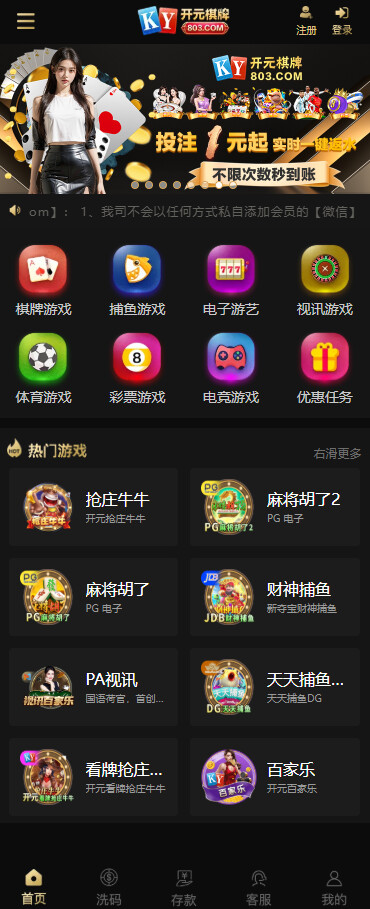
Task: Open 优惠任务 promotions
Action: click(x=325, y=369)
